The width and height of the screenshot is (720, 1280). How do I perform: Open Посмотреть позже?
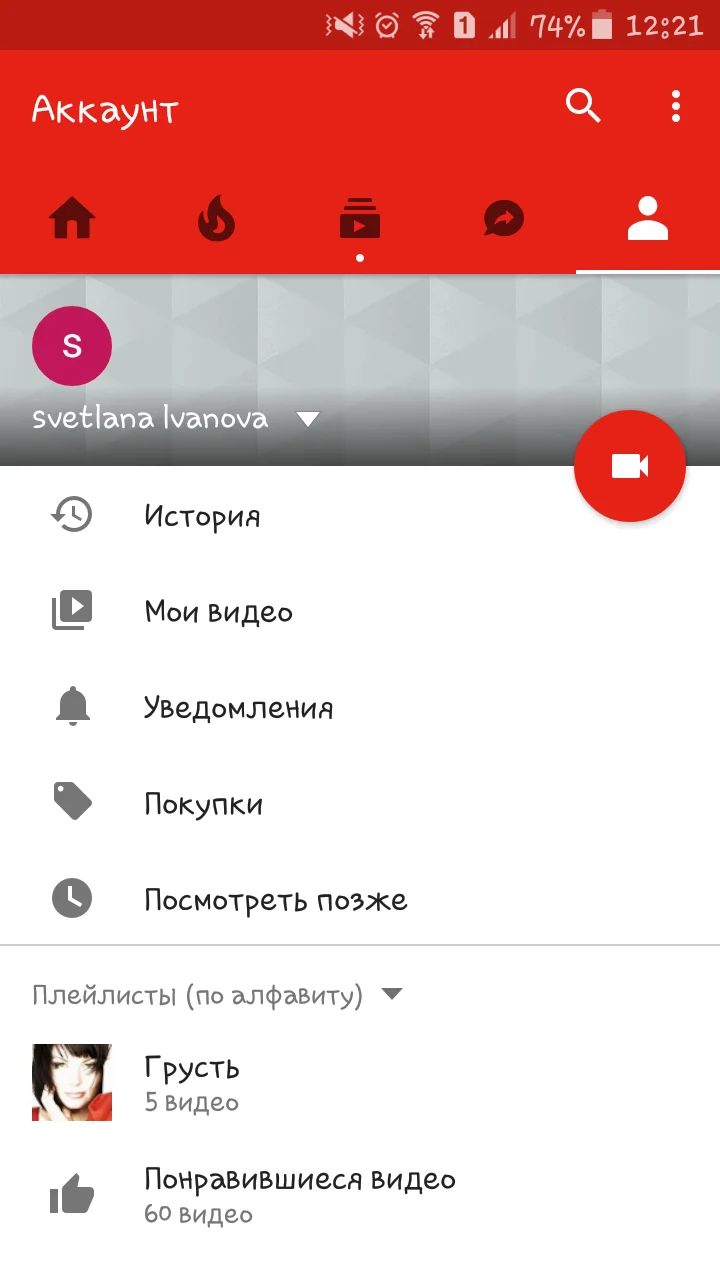click(276, 899)
